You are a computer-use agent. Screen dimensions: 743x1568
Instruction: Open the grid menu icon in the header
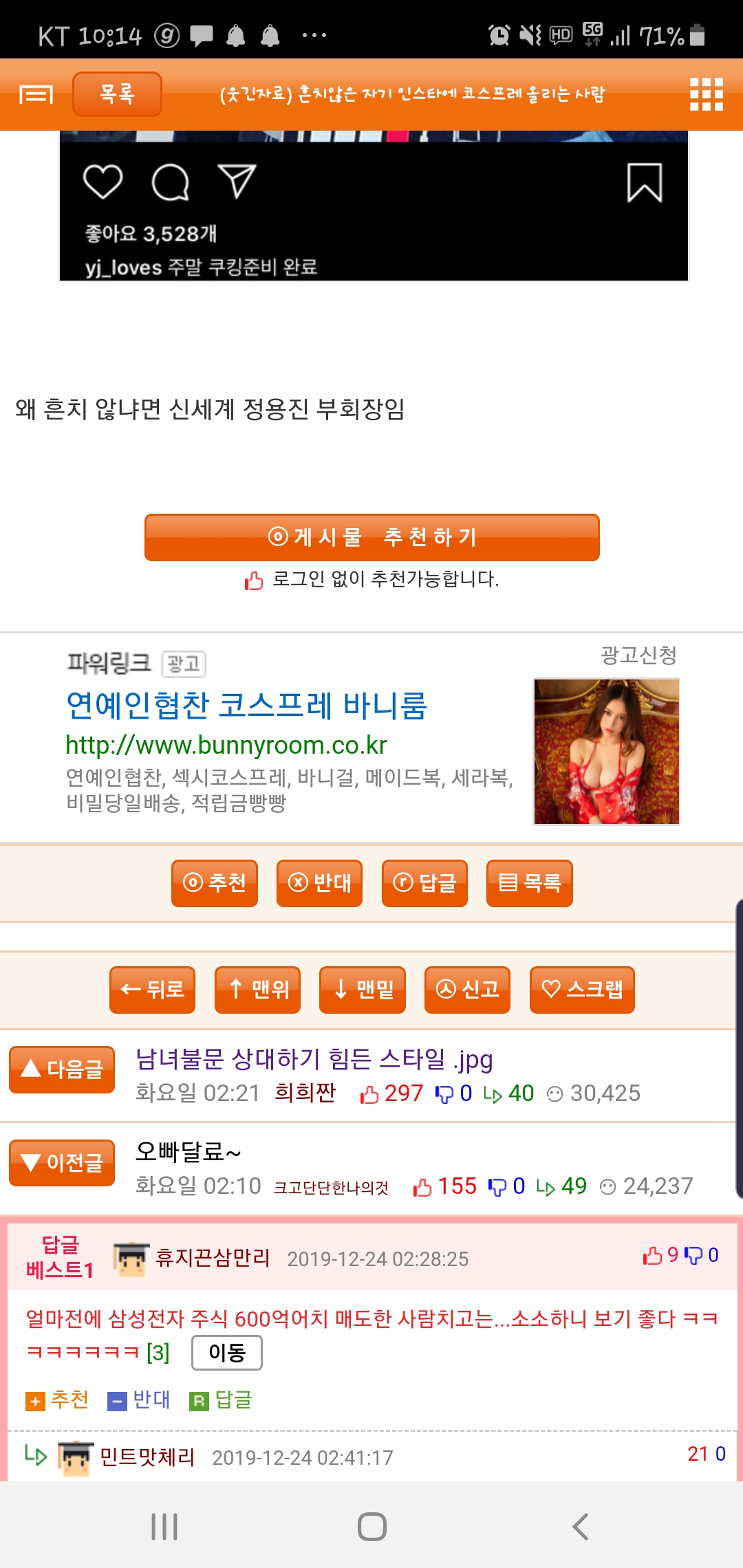pyautogui.click(x=707, y=94)
